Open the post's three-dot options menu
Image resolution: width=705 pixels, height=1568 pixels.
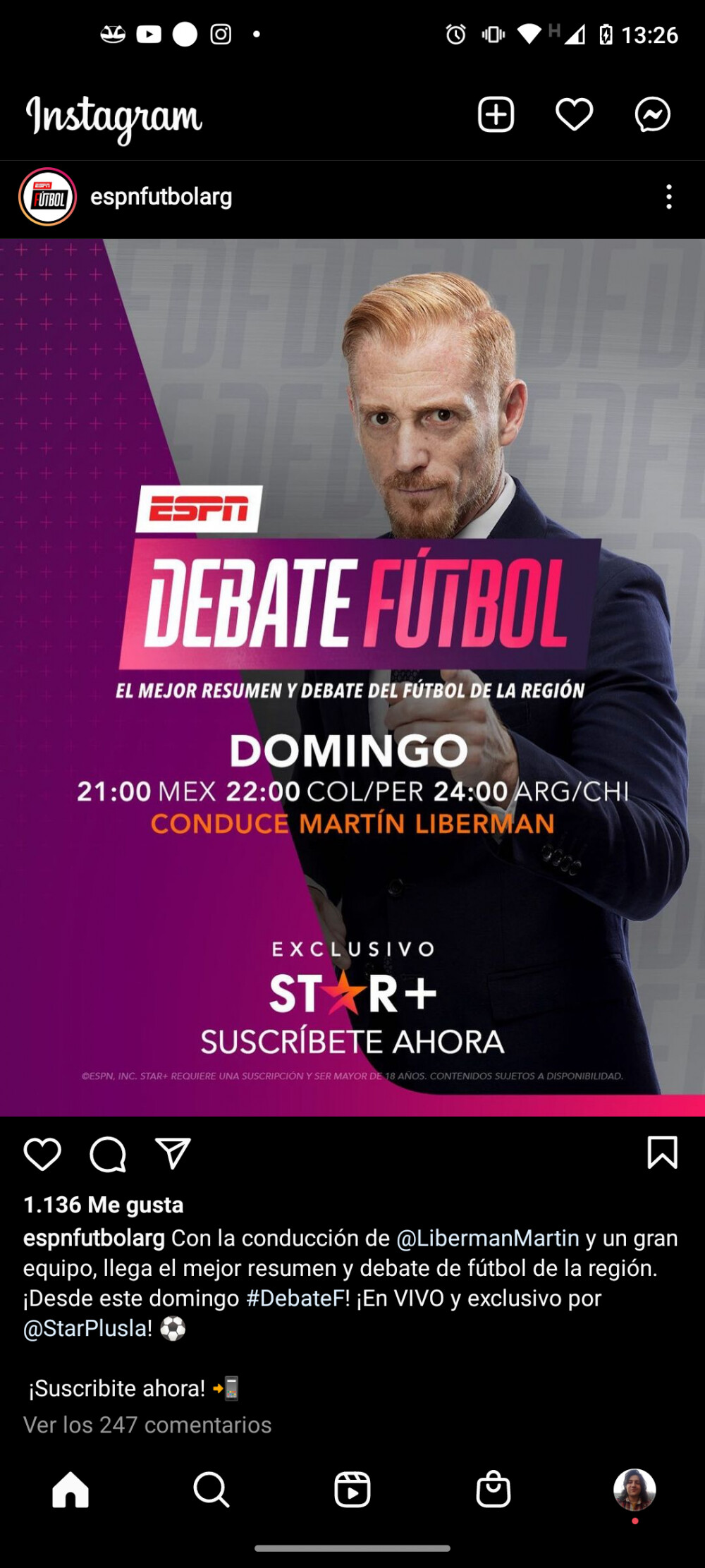click(668, 197)
